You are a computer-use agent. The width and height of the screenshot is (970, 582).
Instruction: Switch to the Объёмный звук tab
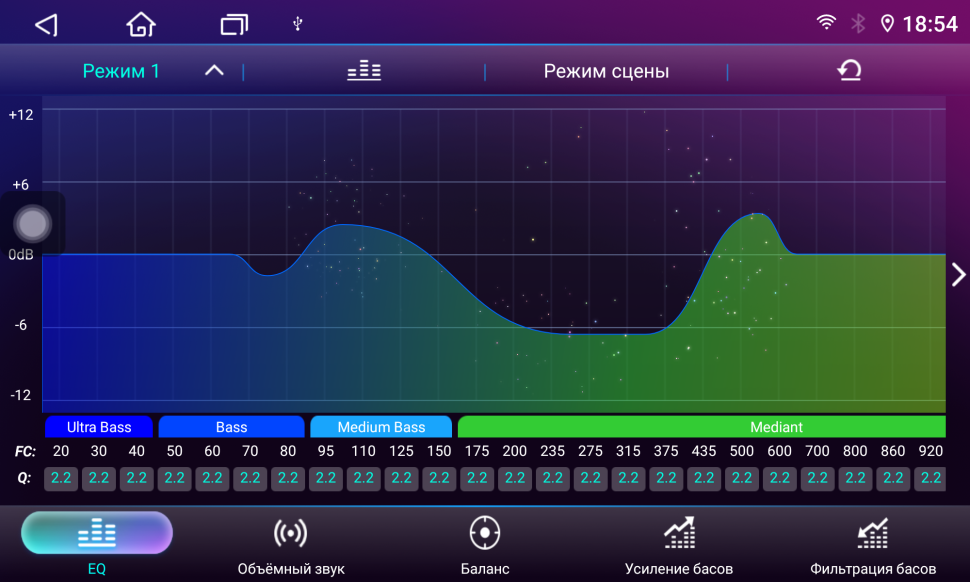click(291, 546)
